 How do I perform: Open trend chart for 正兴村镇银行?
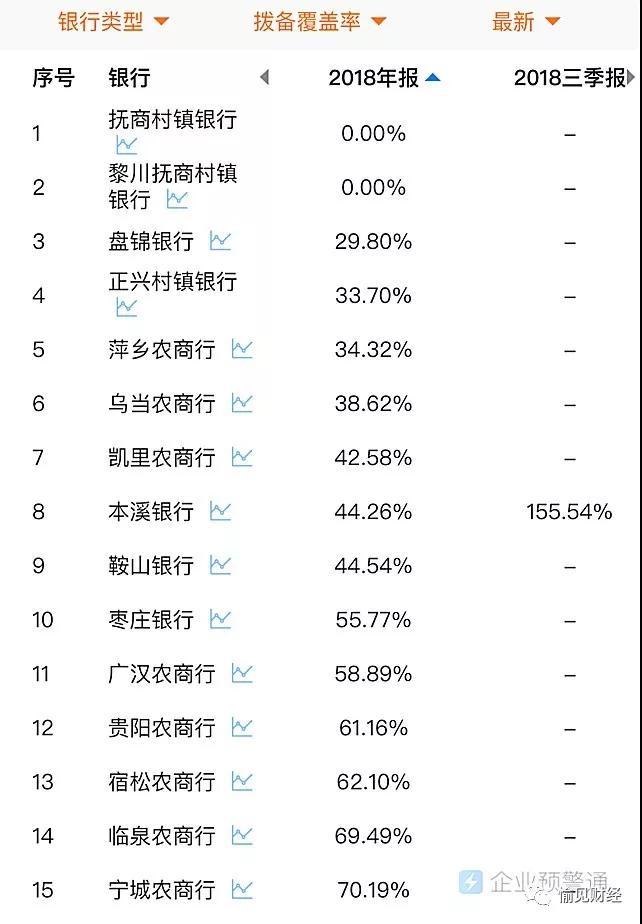(126, 308)
